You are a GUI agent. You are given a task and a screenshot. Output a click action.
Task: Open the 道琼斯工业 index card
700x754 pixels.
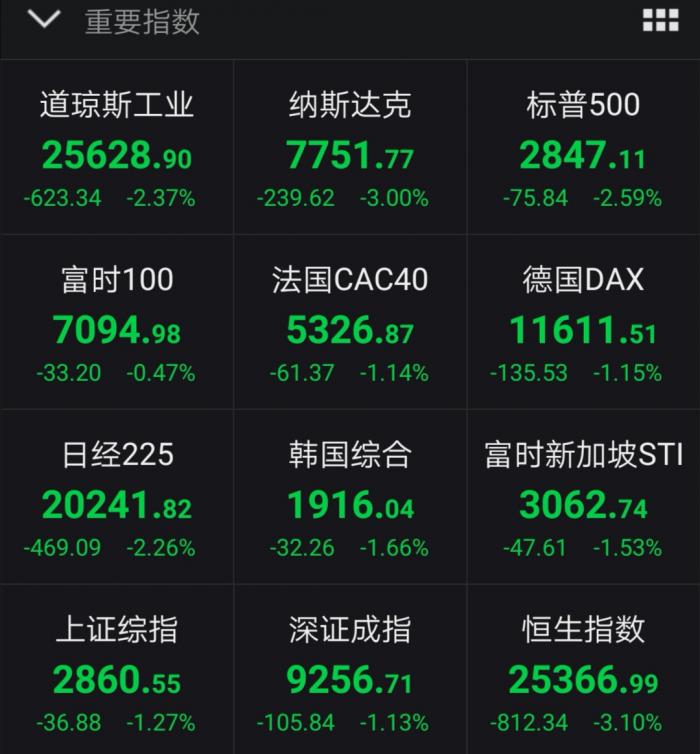(117, 150)
